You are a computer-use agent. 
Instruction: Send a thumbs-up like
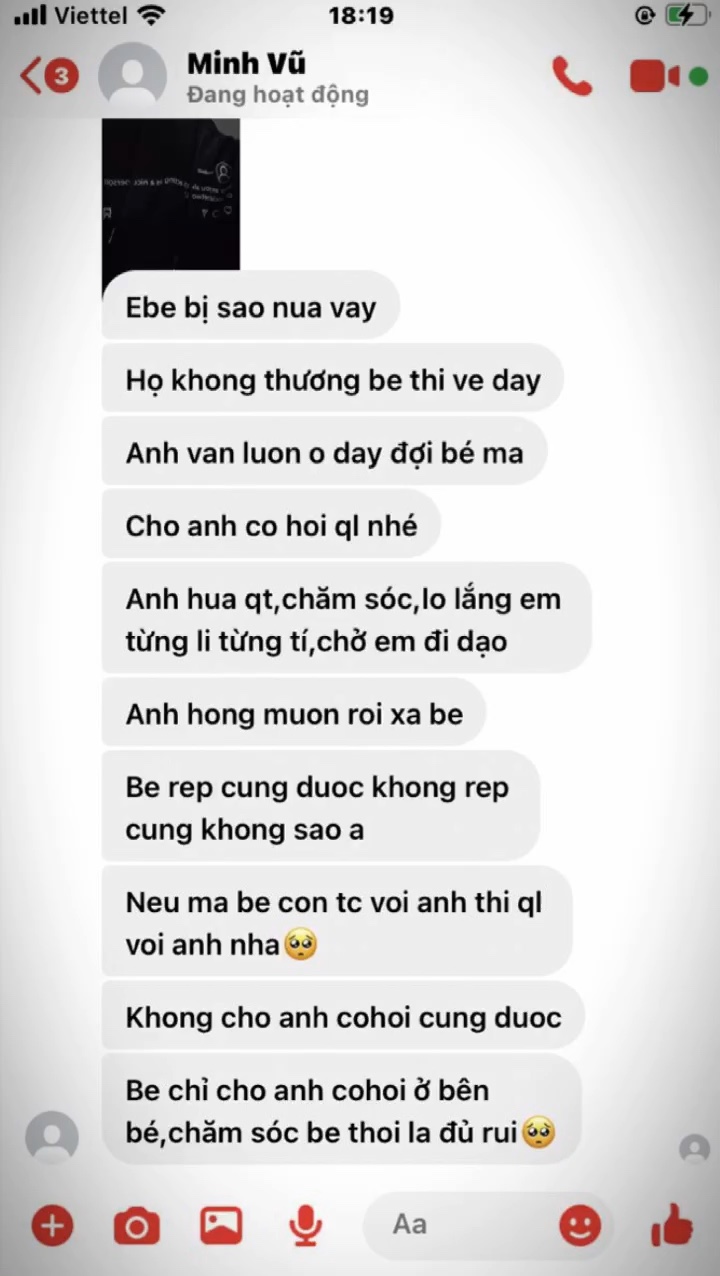point(671,1224)
